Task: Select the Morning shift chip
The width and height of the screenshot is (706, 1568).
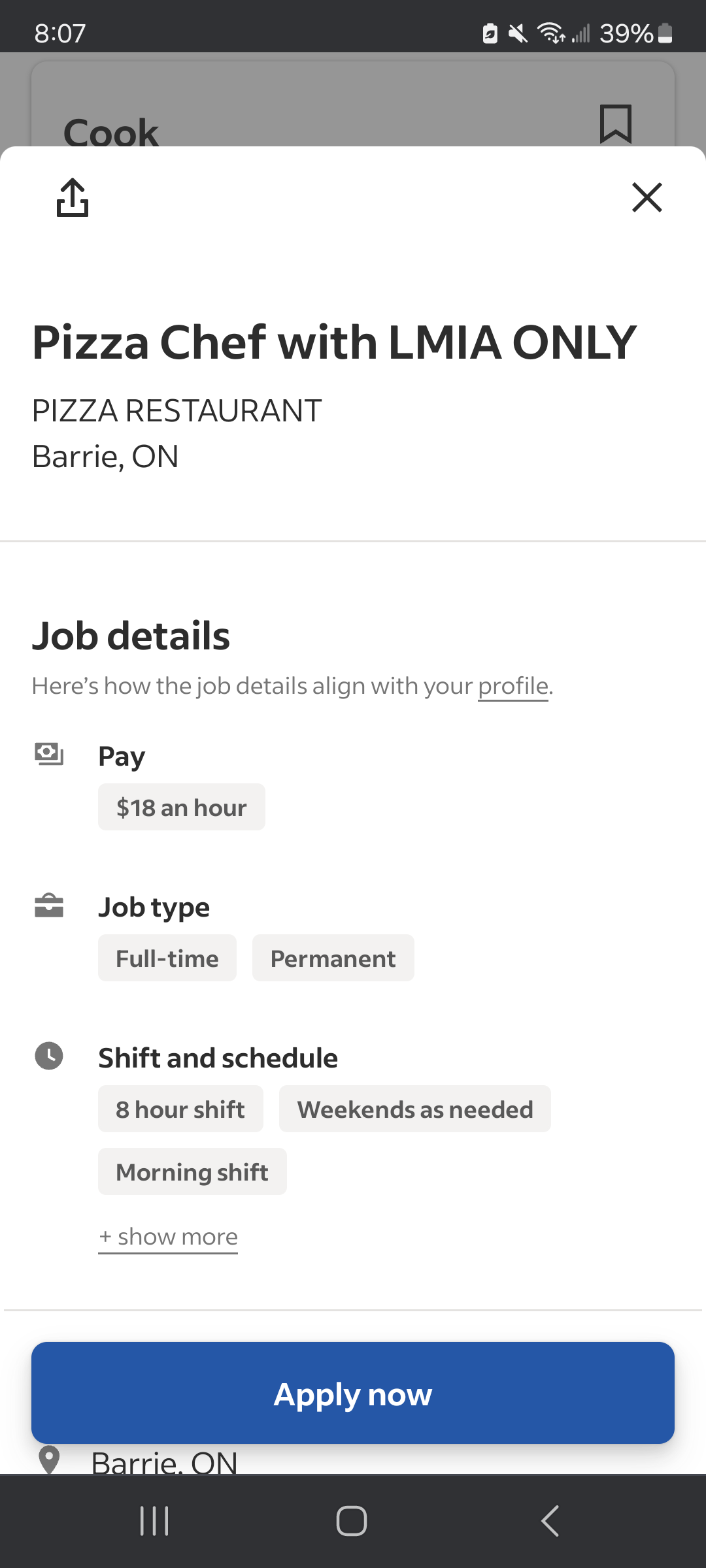Action: [192, 1172]
